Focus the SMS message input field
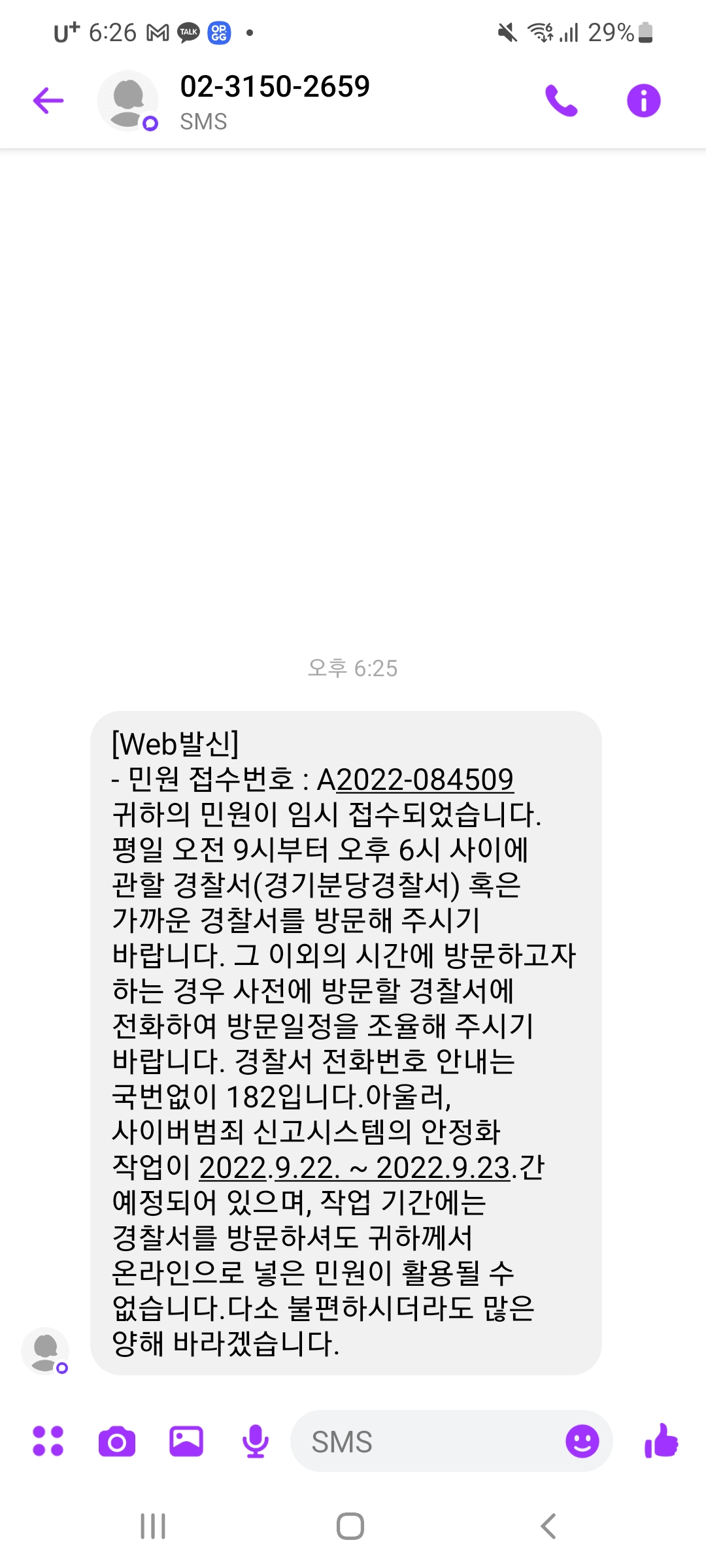 click(425, 1441)
